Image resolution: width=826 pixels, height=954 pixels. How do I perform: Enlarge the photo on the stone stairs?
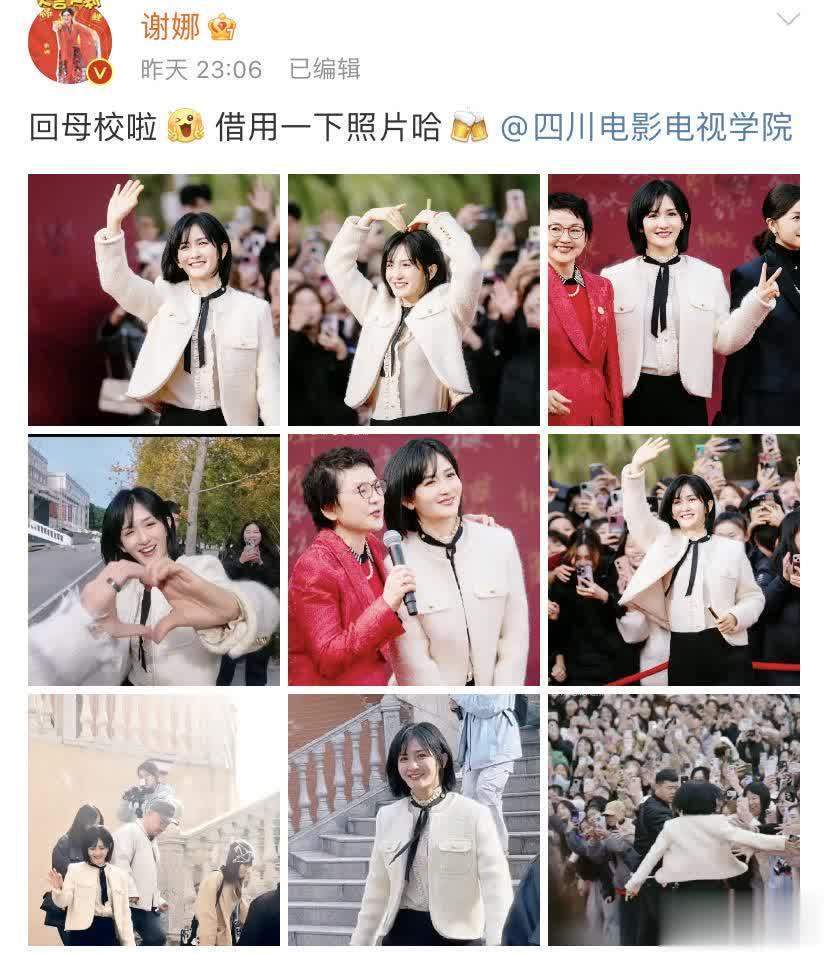pos(414,819)
